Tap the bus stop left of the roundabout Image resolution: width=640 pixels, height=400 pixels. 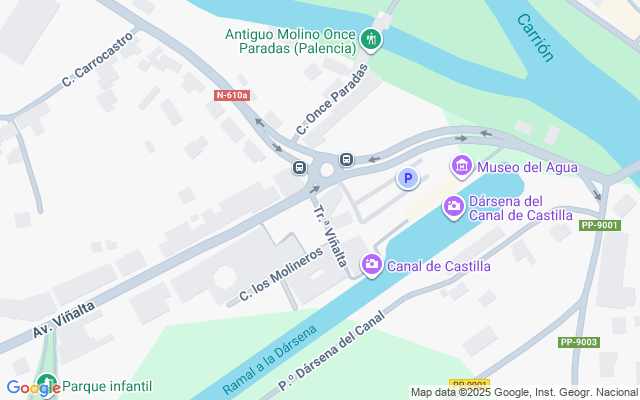299,167
